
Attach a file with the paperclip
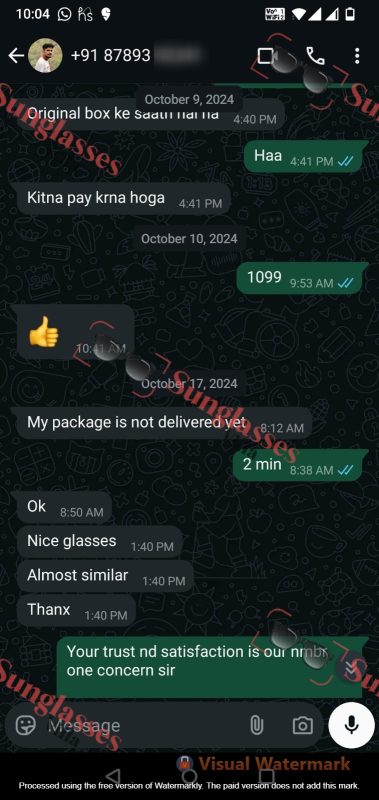(x=256, y=725)
